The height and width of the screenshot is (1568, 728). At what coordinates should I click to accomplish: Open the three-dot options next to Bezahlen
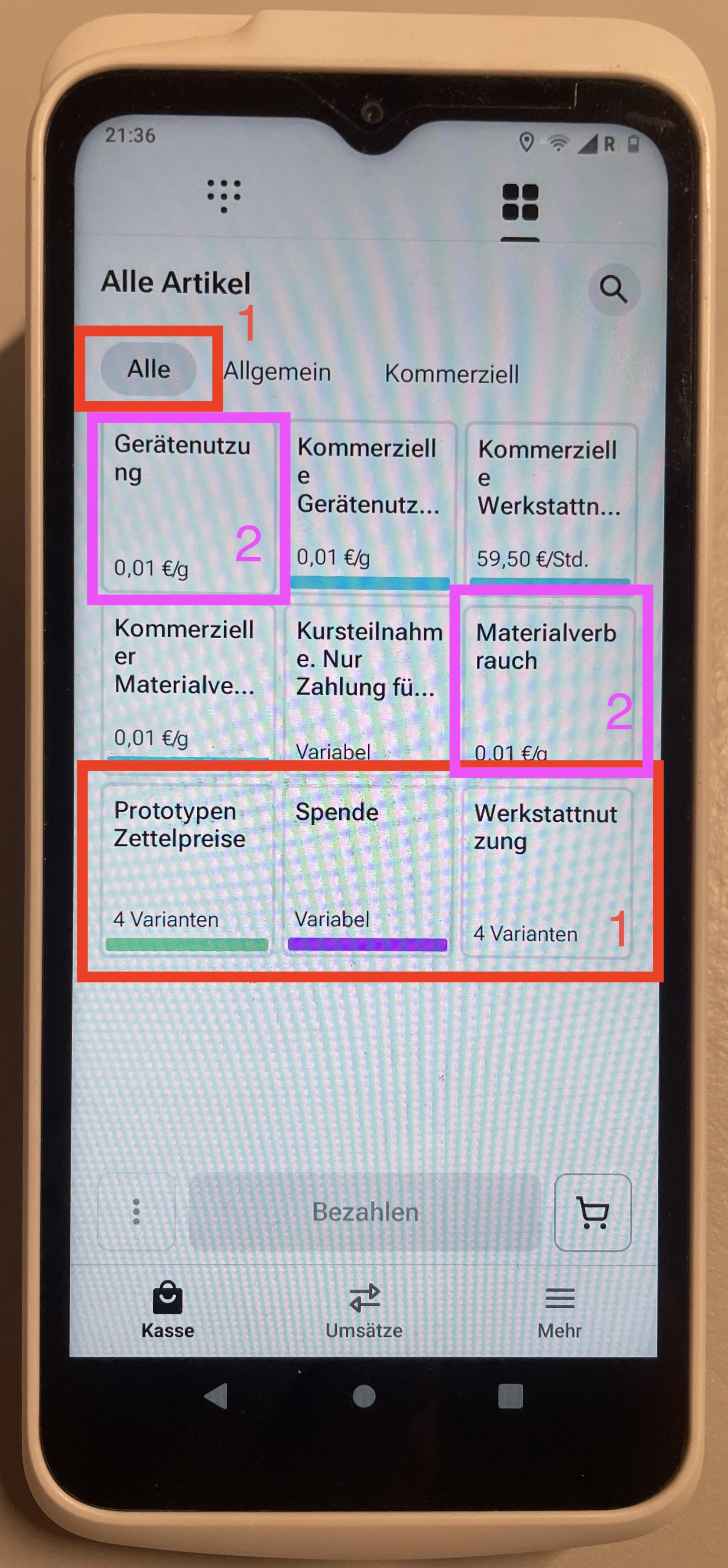[136, 1212]
